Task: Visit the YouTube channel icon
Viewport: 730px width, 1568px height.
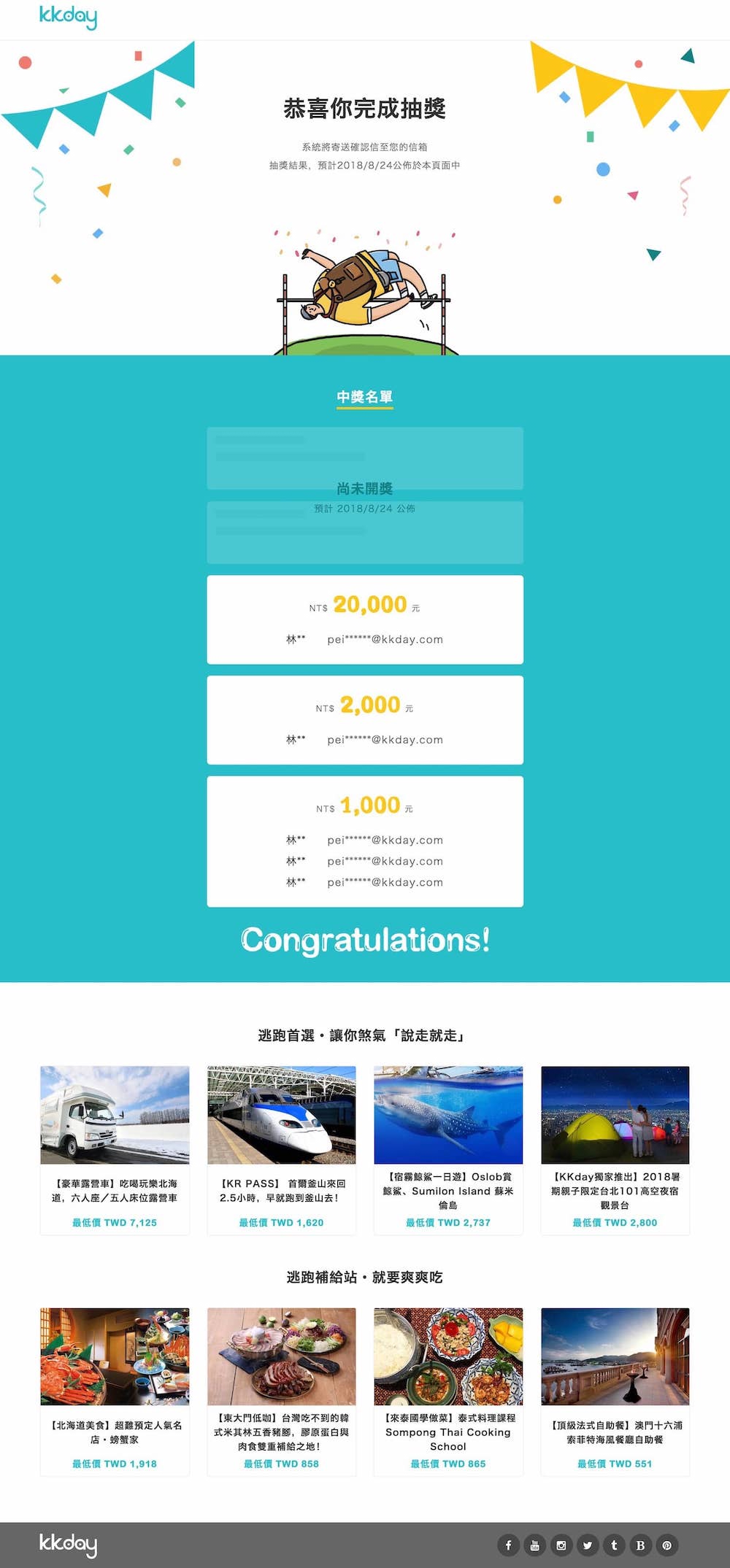Action: [x=535, y=1545]
